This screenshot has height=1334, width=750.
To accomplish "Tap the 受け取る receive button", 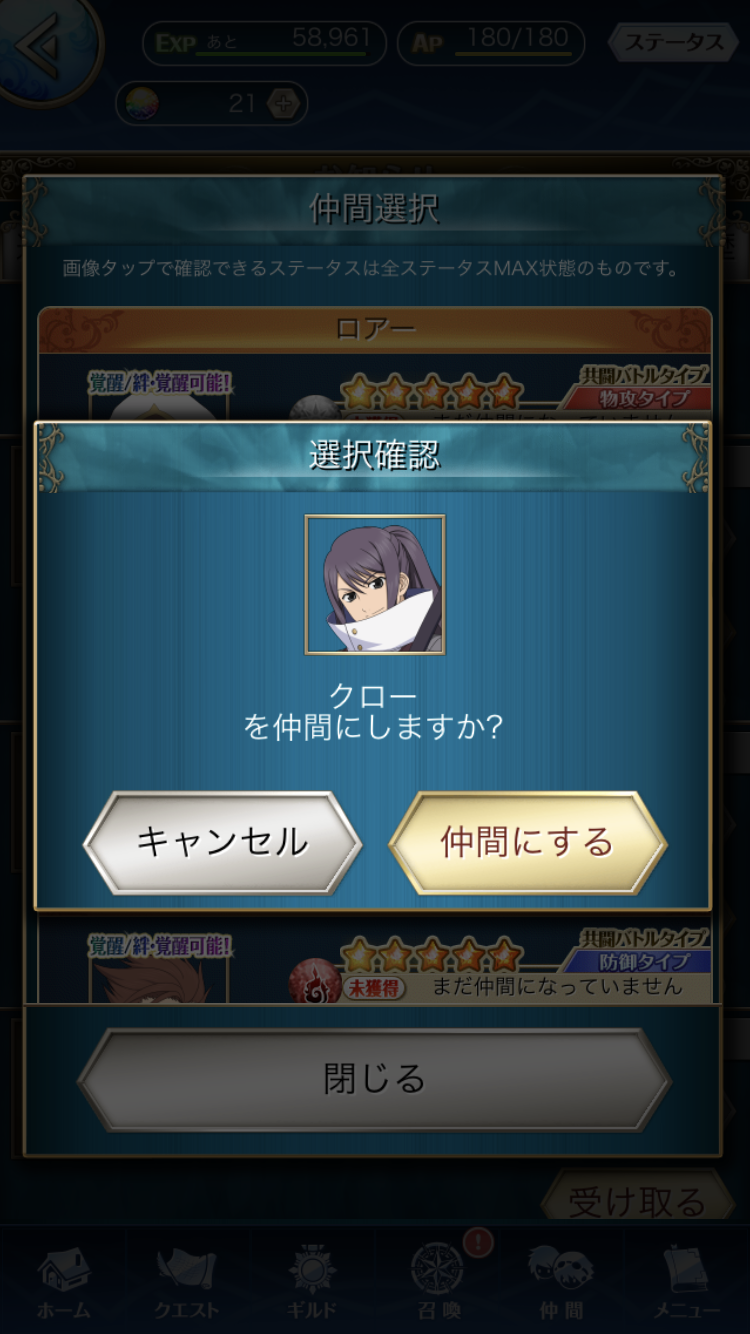I will (637, 1202).
